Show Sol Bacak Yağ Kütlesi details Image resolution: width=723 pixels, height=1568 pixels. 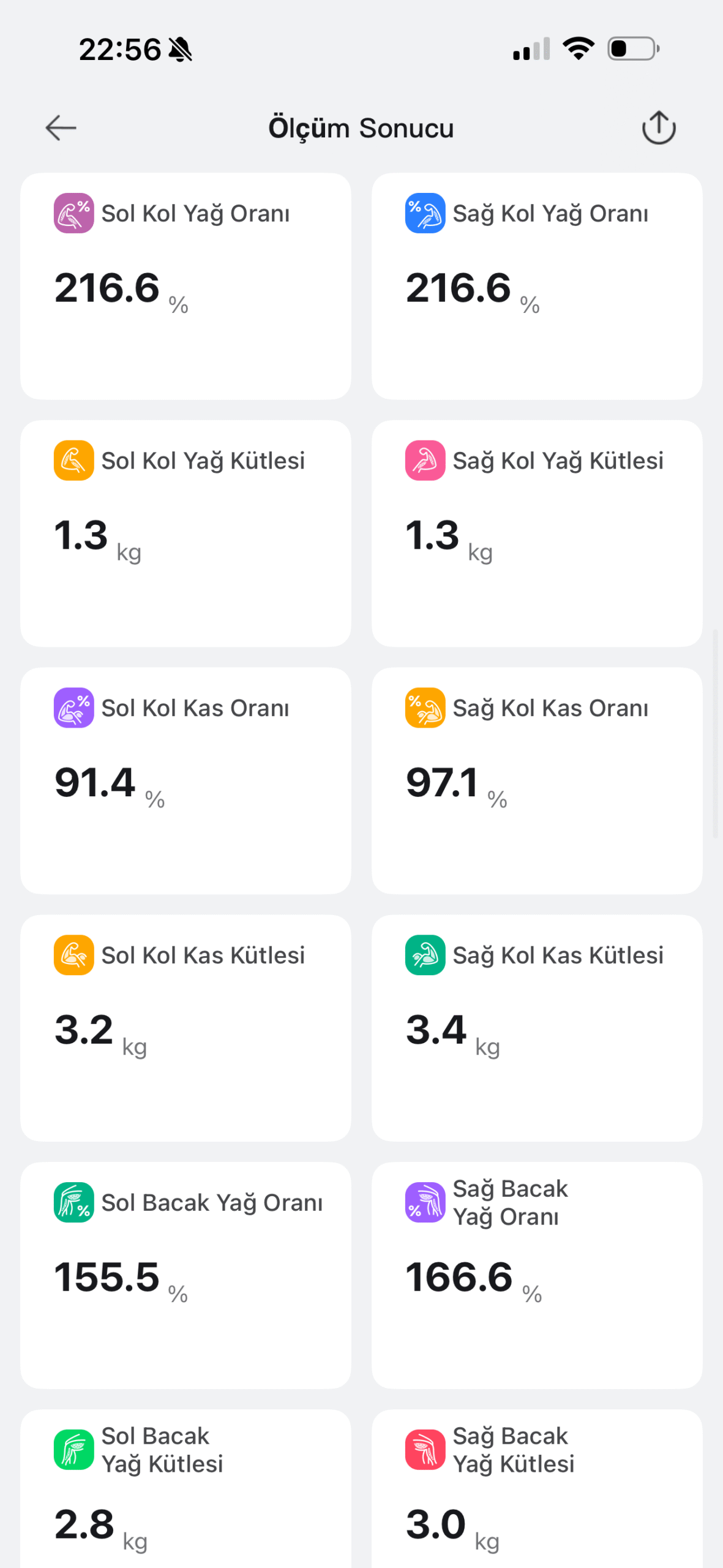pyautogui.click(x=185, y=1488)
